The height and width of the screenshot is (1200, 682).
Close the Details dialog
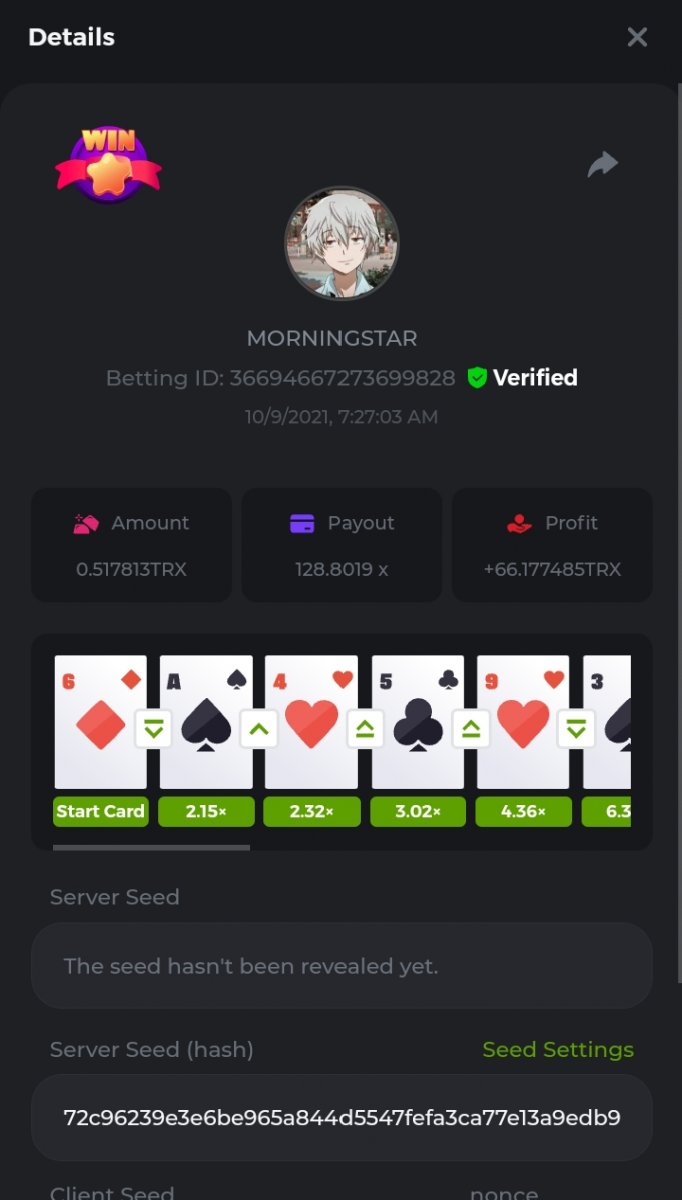point(637,38)
